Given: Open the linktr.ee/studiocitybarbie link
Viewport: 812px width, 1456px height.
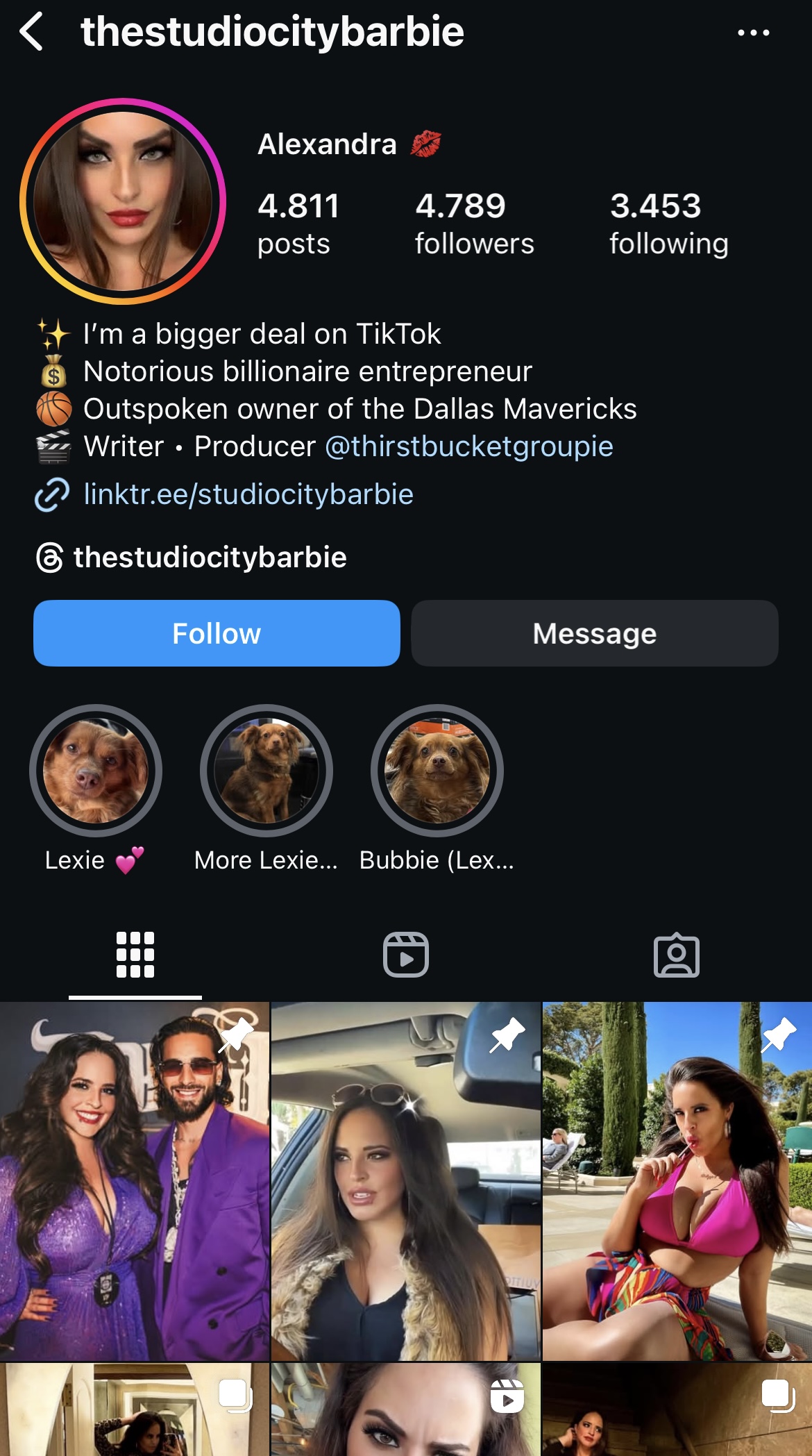Looking at the screenshot, I should (248, 494).
